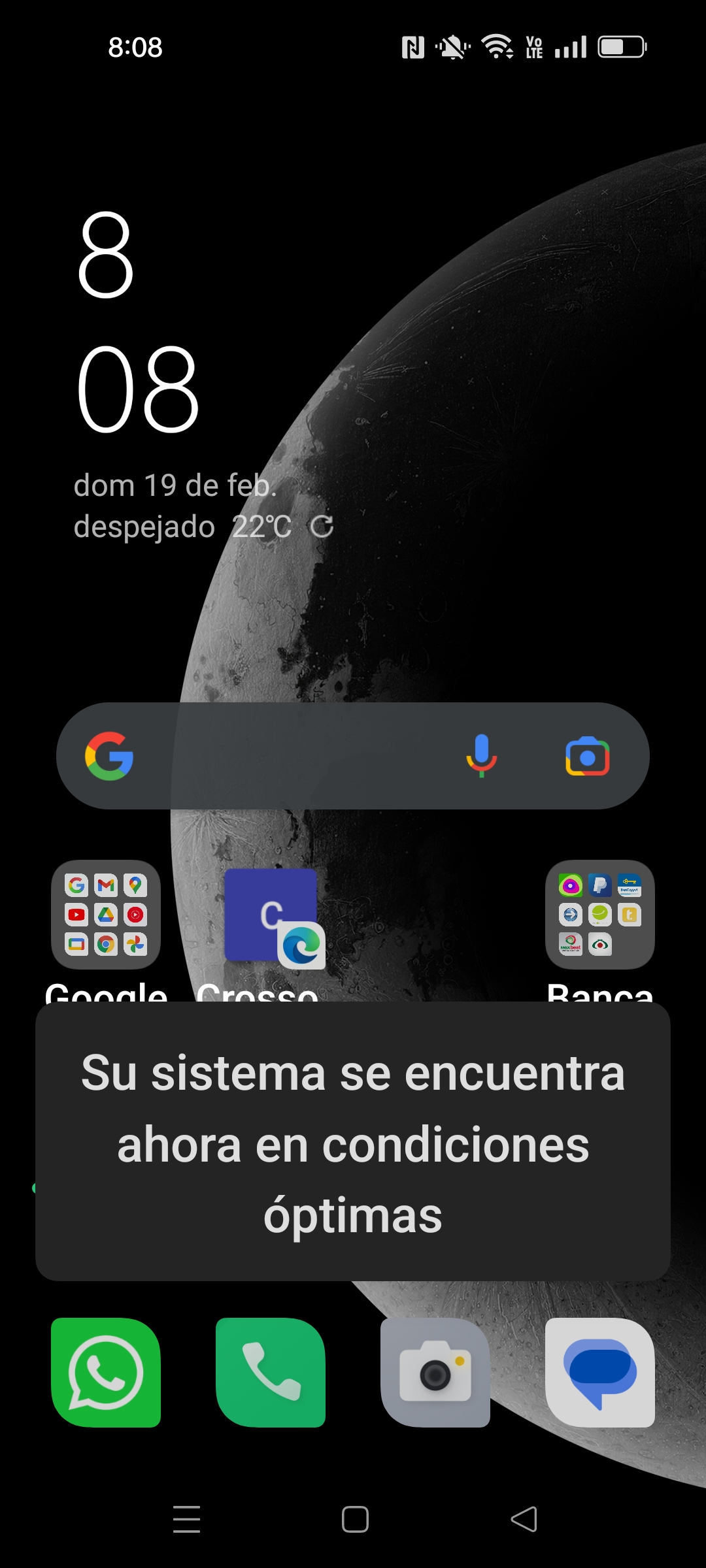Launch Google Lens camera search

pos(587,757)
